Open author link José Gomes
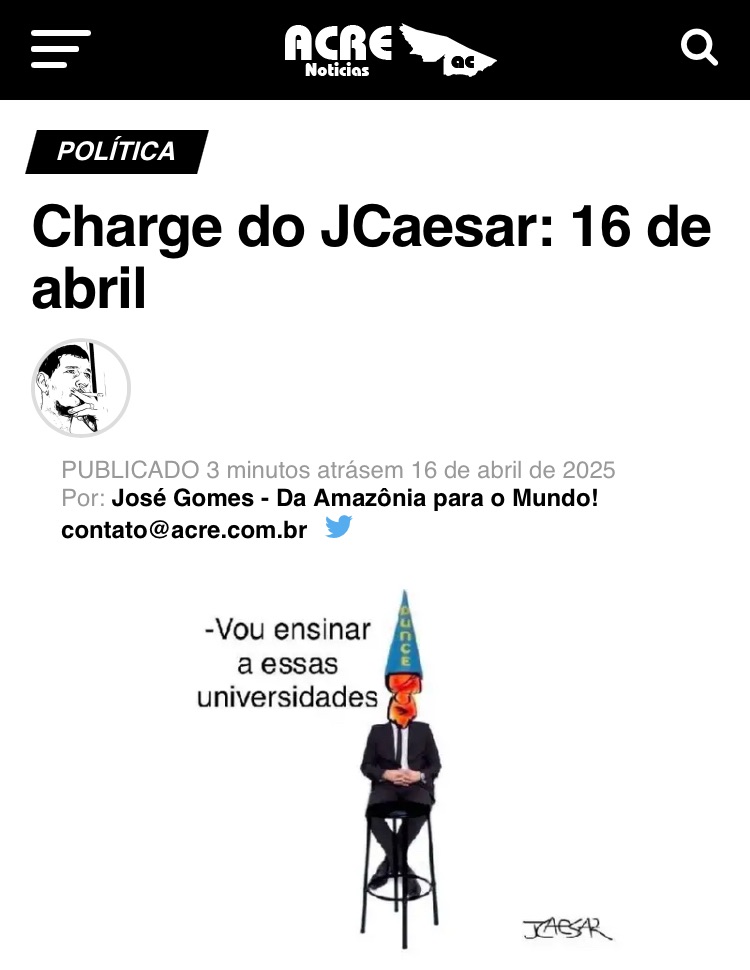The height and width of the screenshot is (970, 750). pyautogui.click(x=355, y=498)
